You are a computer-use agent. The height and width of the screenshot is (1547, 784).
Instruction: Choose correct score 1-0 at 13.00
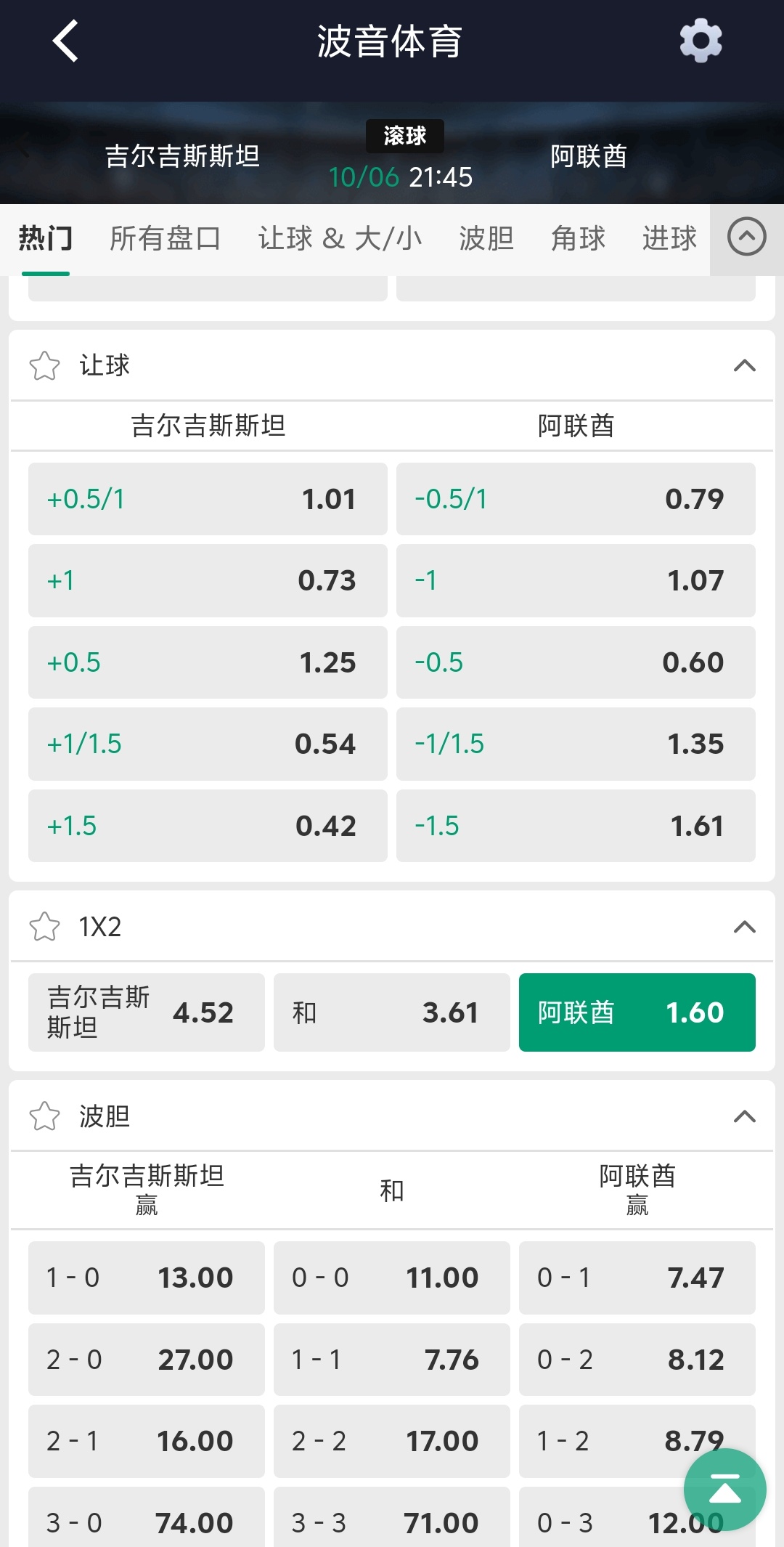(x=145, y=1278)
